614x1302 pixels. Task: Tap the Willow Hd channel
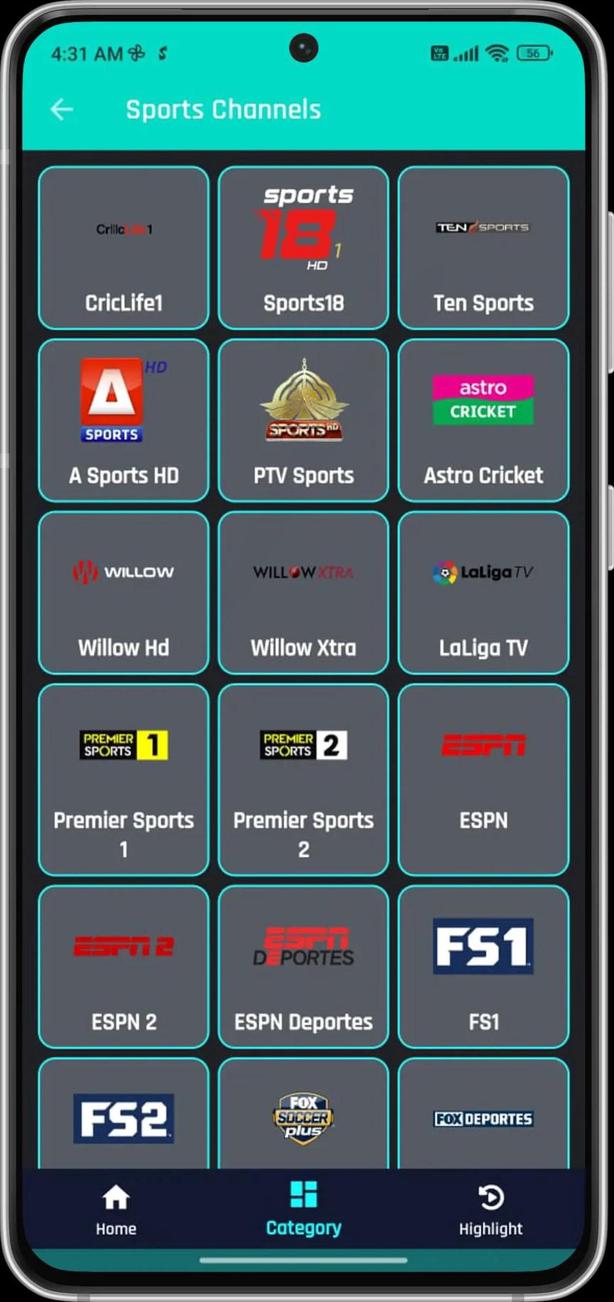[x=124, y=593]
